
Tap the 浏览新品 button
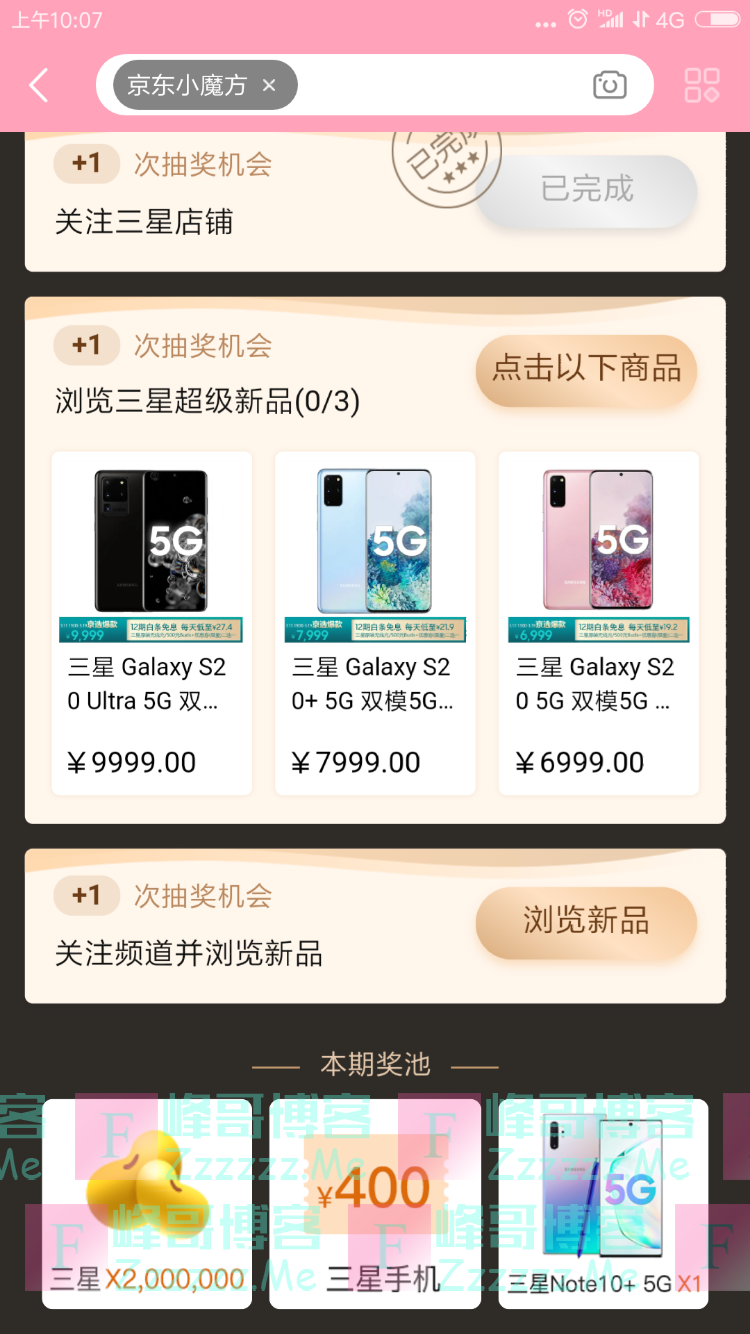586,921
